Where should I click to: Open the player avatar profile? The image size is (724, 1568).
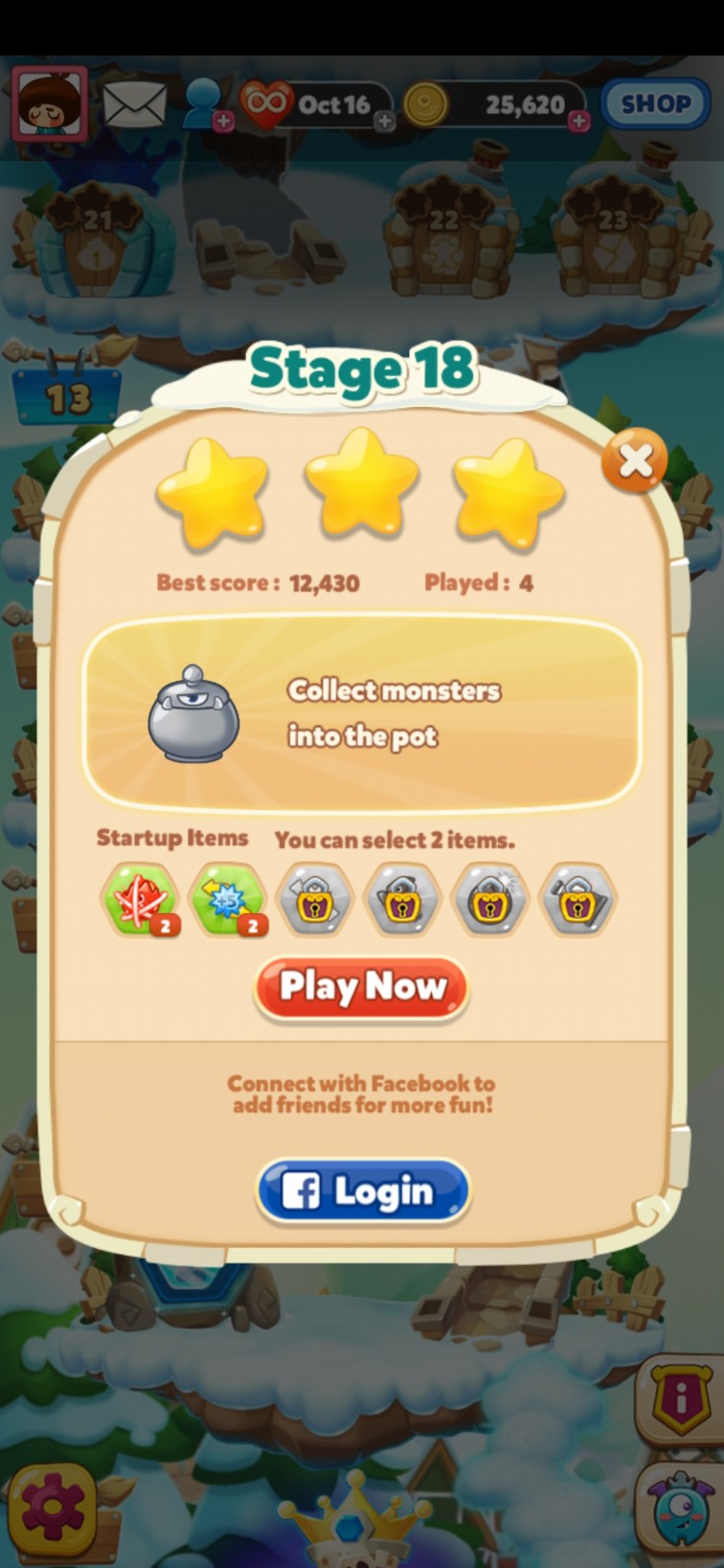[x=50, y=103]
